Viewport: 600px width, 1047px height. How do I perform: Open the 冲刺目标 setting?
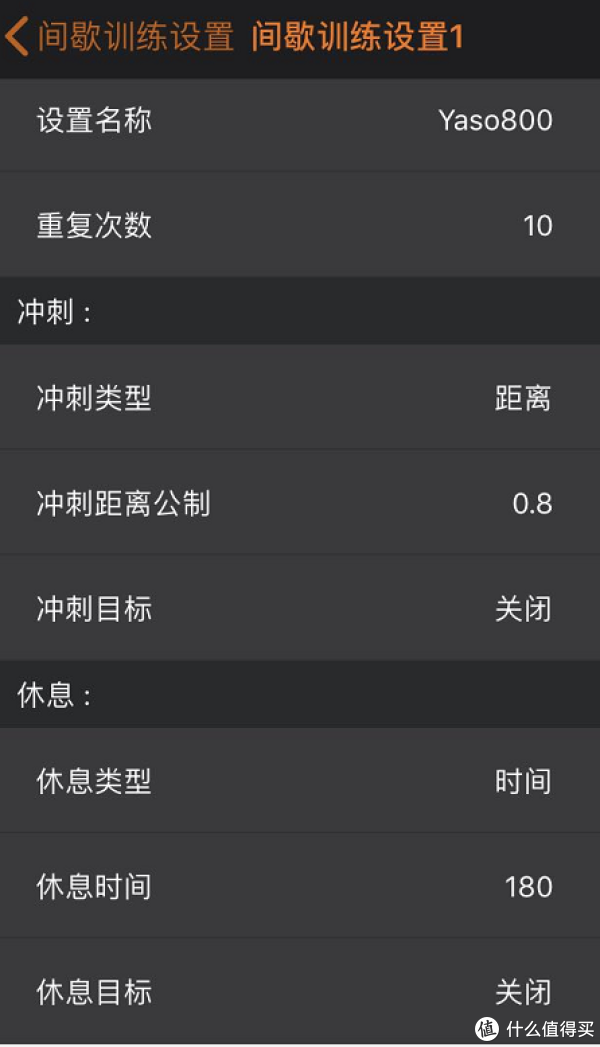coord(300,608)
